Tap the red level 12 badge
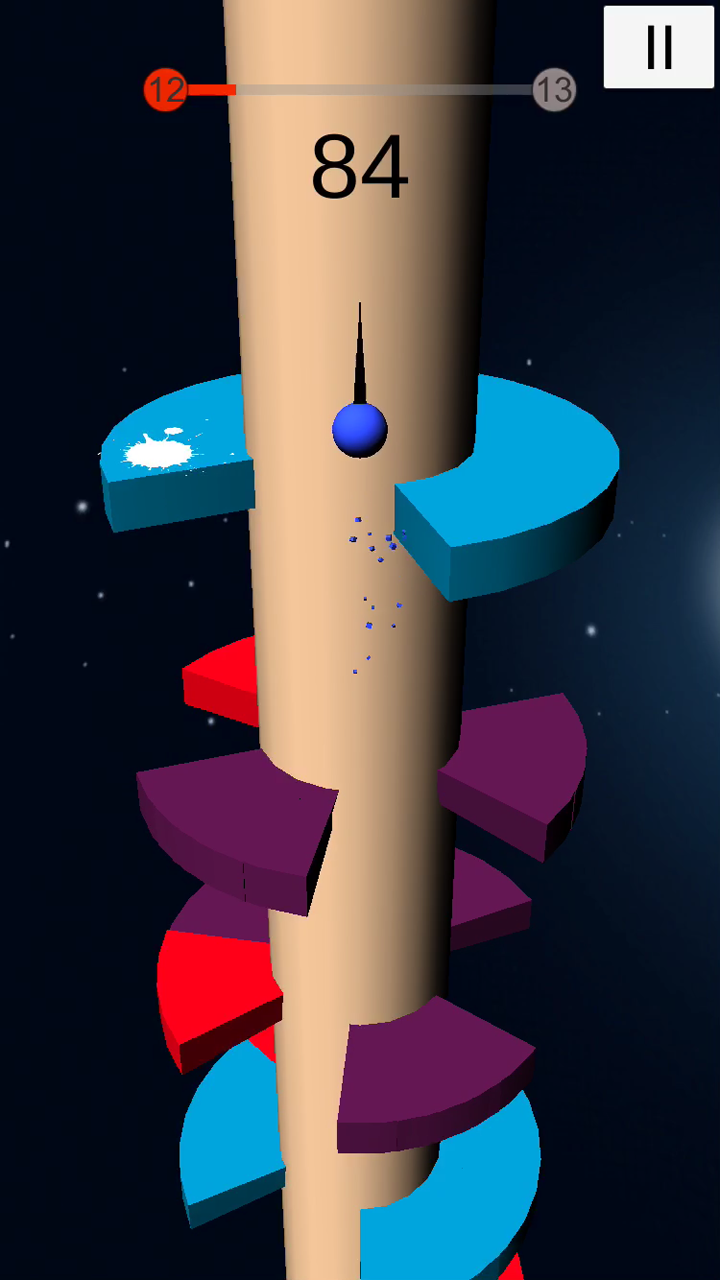 pyautogui.click(x=164, y=90)
